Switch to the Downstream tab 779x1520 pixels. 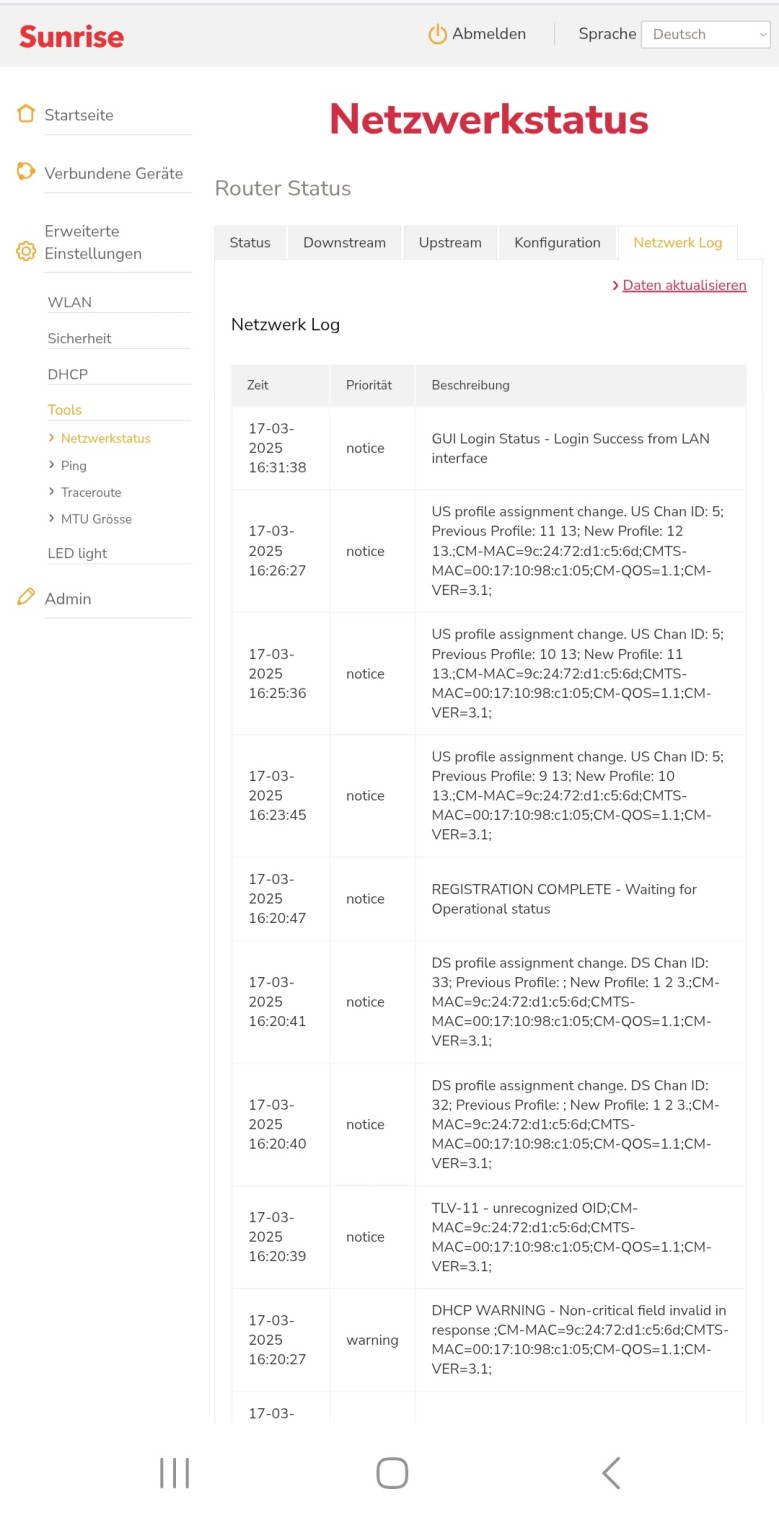click(x=344, y=243)
